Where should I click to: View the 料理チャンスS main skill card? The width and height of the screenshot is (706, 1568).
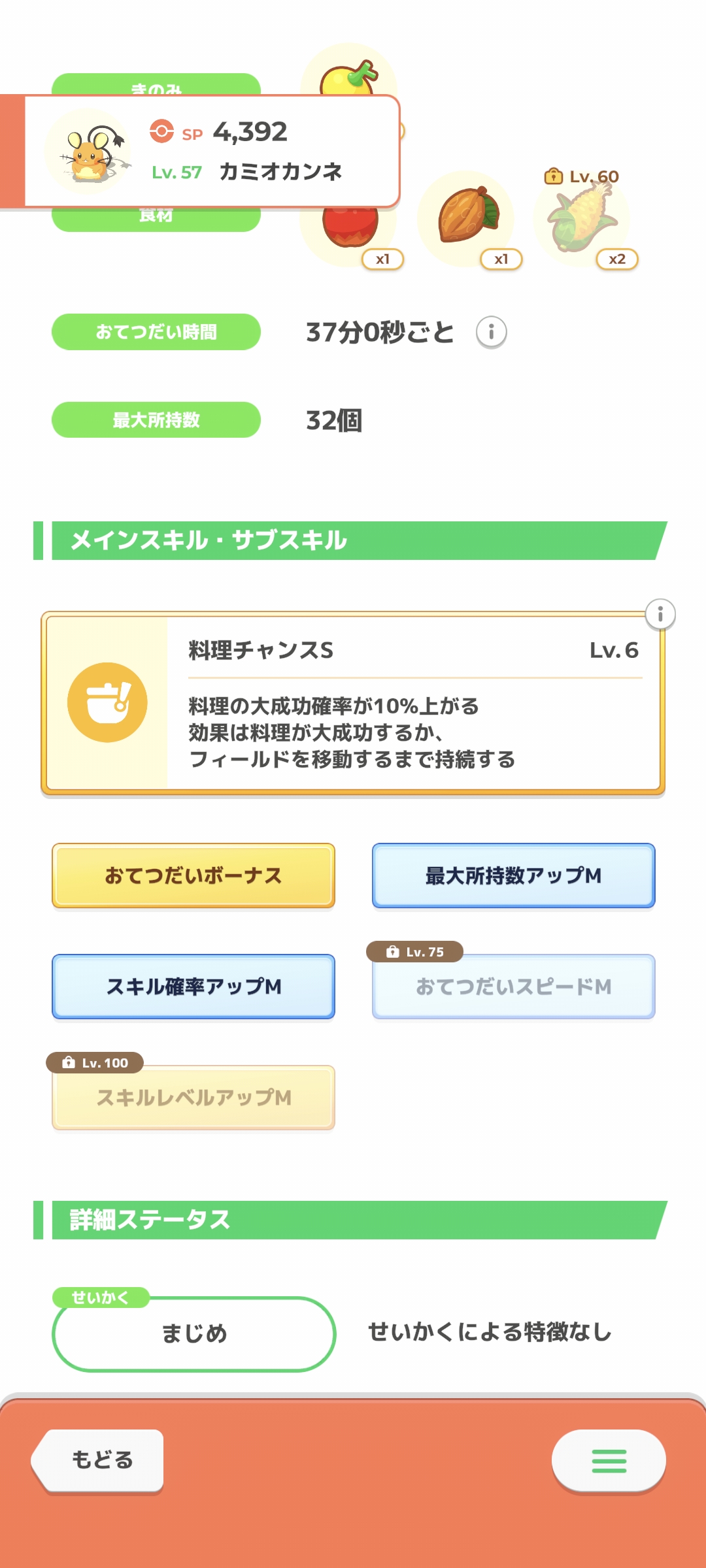point(353,703)
